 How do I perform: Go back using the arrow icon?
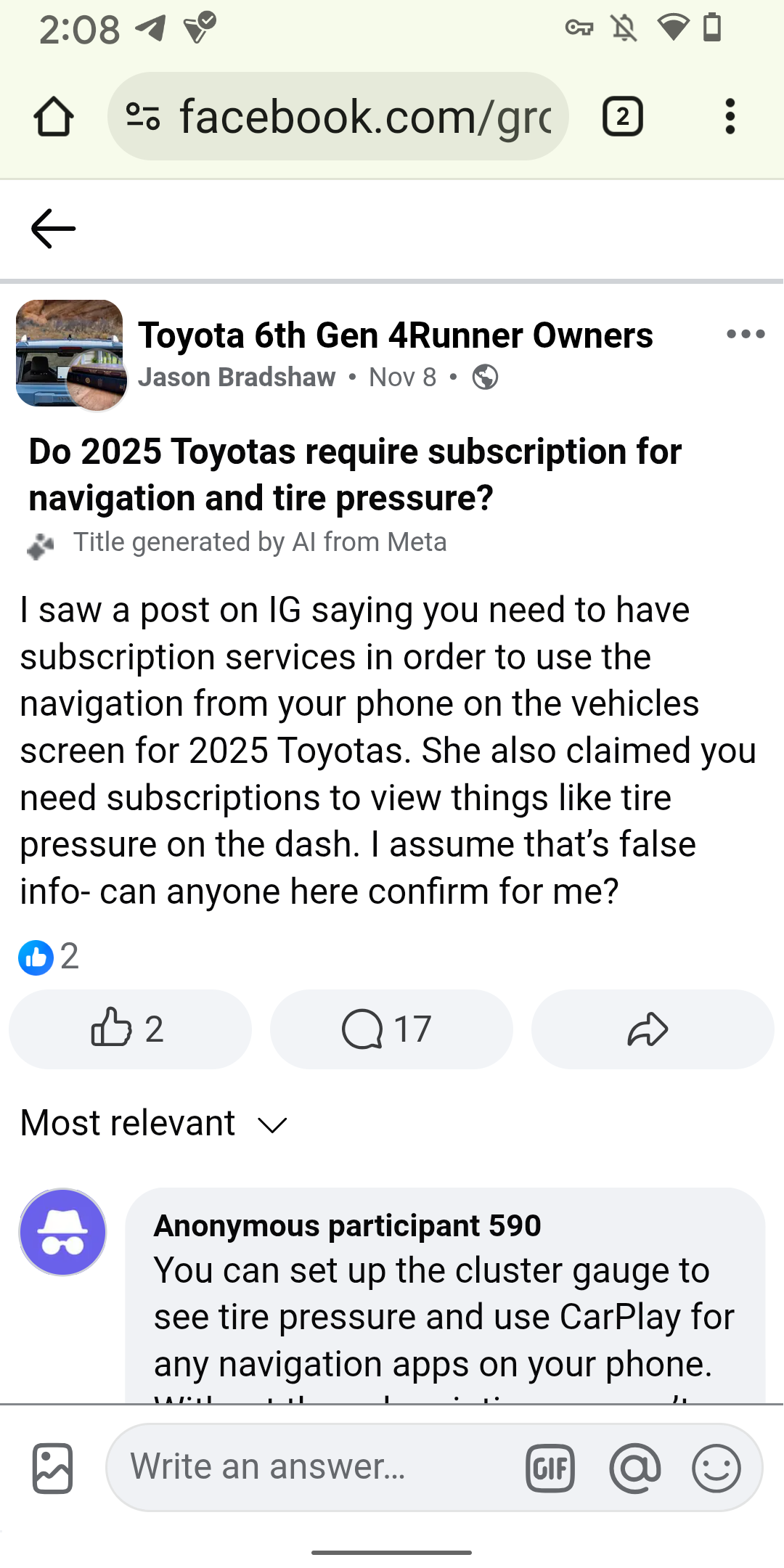click(x=53, y=229)
